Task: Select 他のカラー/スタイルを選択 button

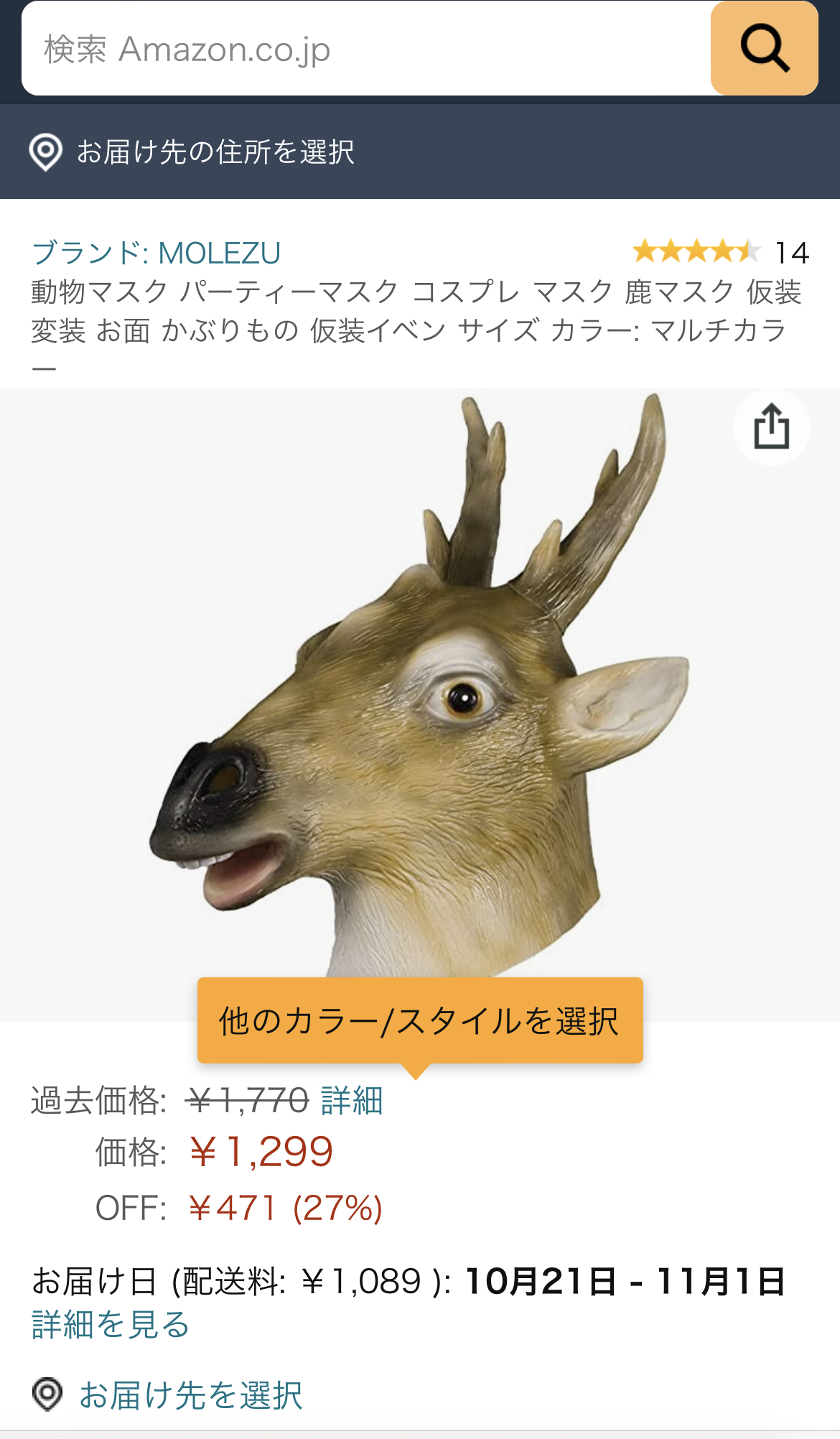Action: 420,1020
